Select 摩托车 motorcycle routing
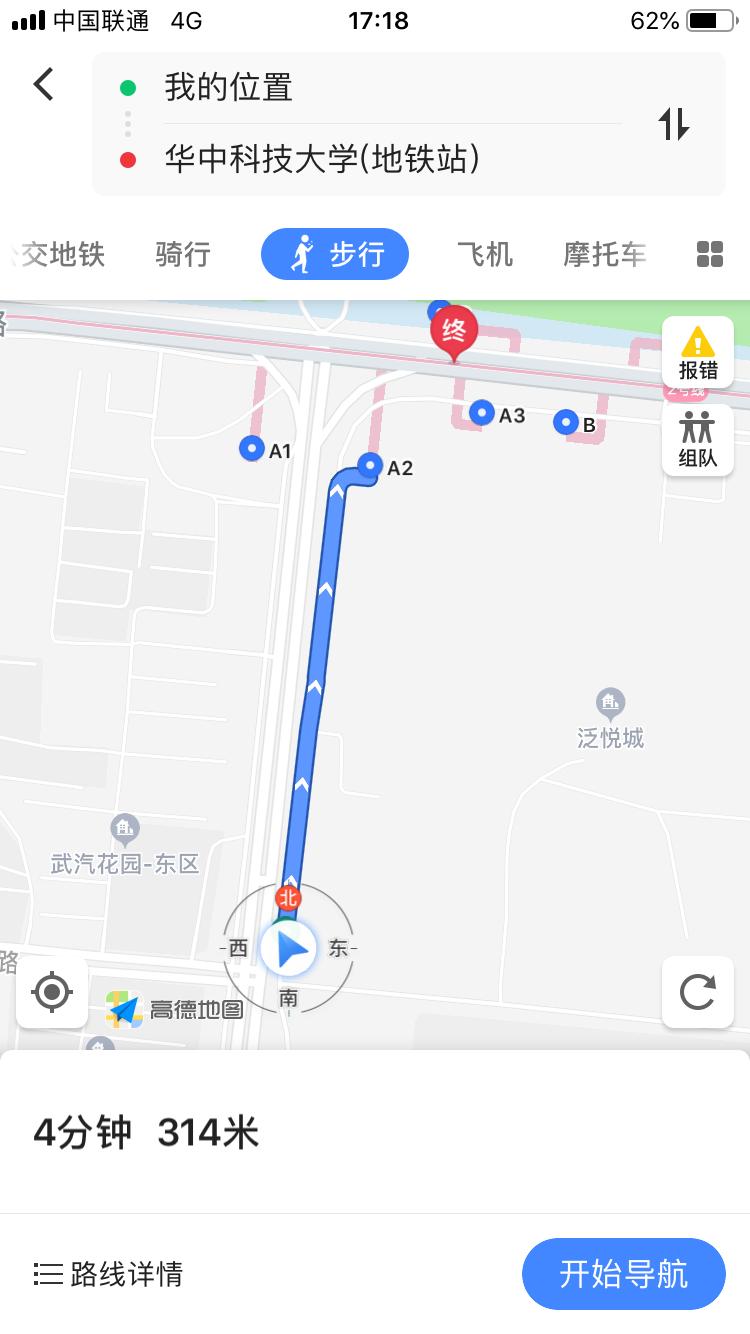 (604, 254)
